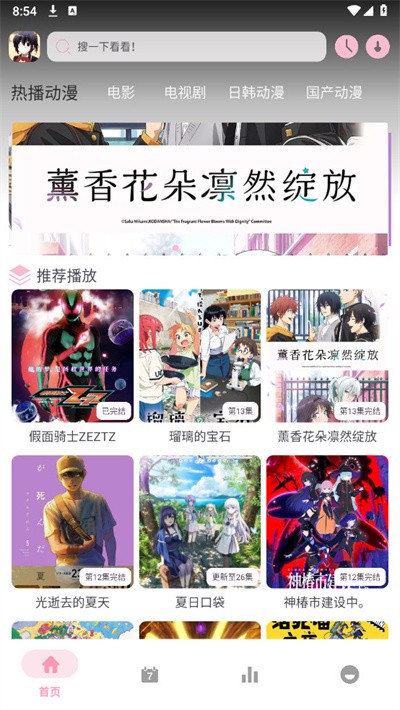This screenshot has height=710, width=400.
Task: Open watch history clock icon
Action: 347,47
